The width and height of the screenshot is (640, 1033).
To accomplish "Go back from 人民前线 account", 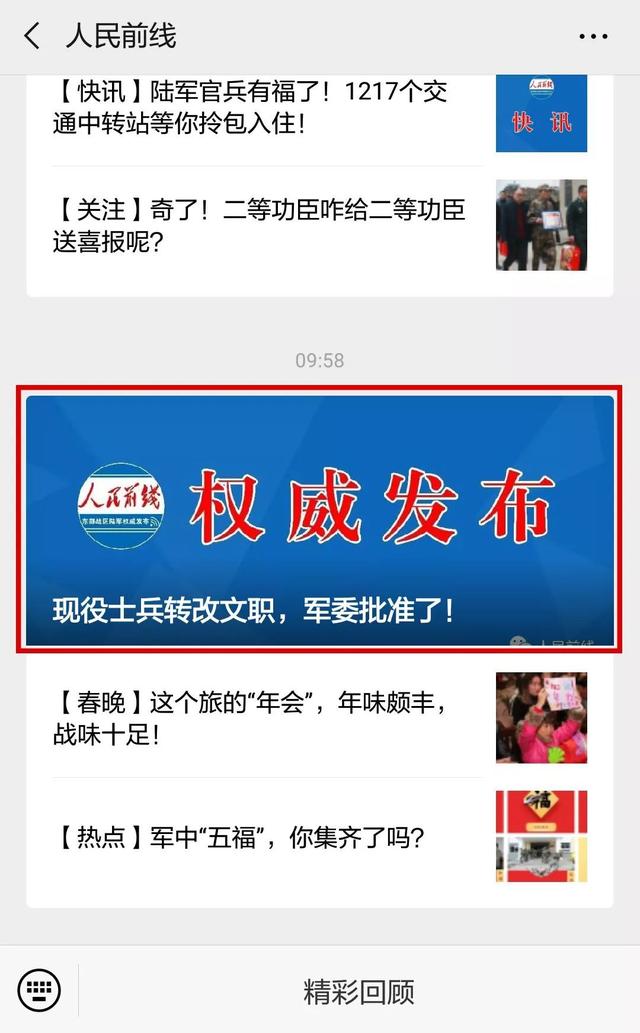I will tap(32, 36).
